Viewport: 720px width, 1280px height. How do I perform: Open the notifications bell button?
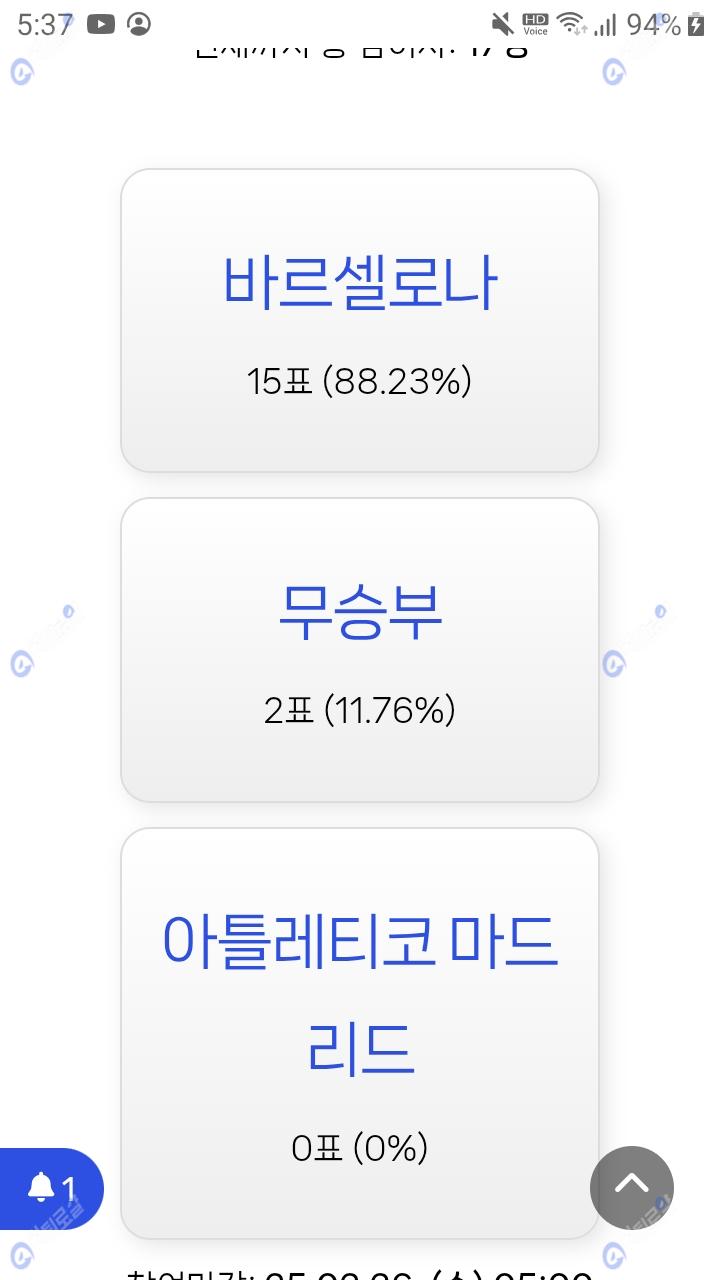(x=50, y=1188)
